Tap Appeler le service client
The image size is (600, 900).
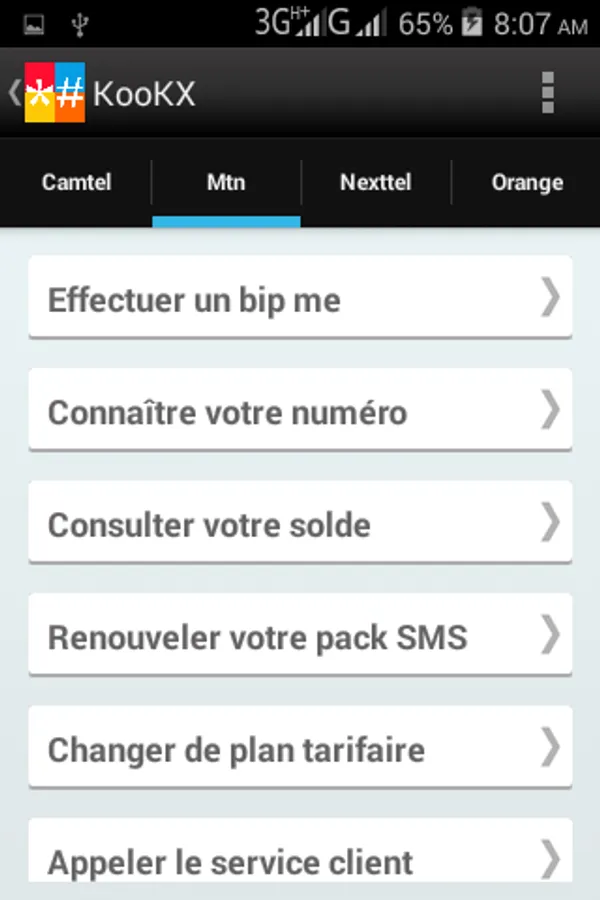(300, 852)
